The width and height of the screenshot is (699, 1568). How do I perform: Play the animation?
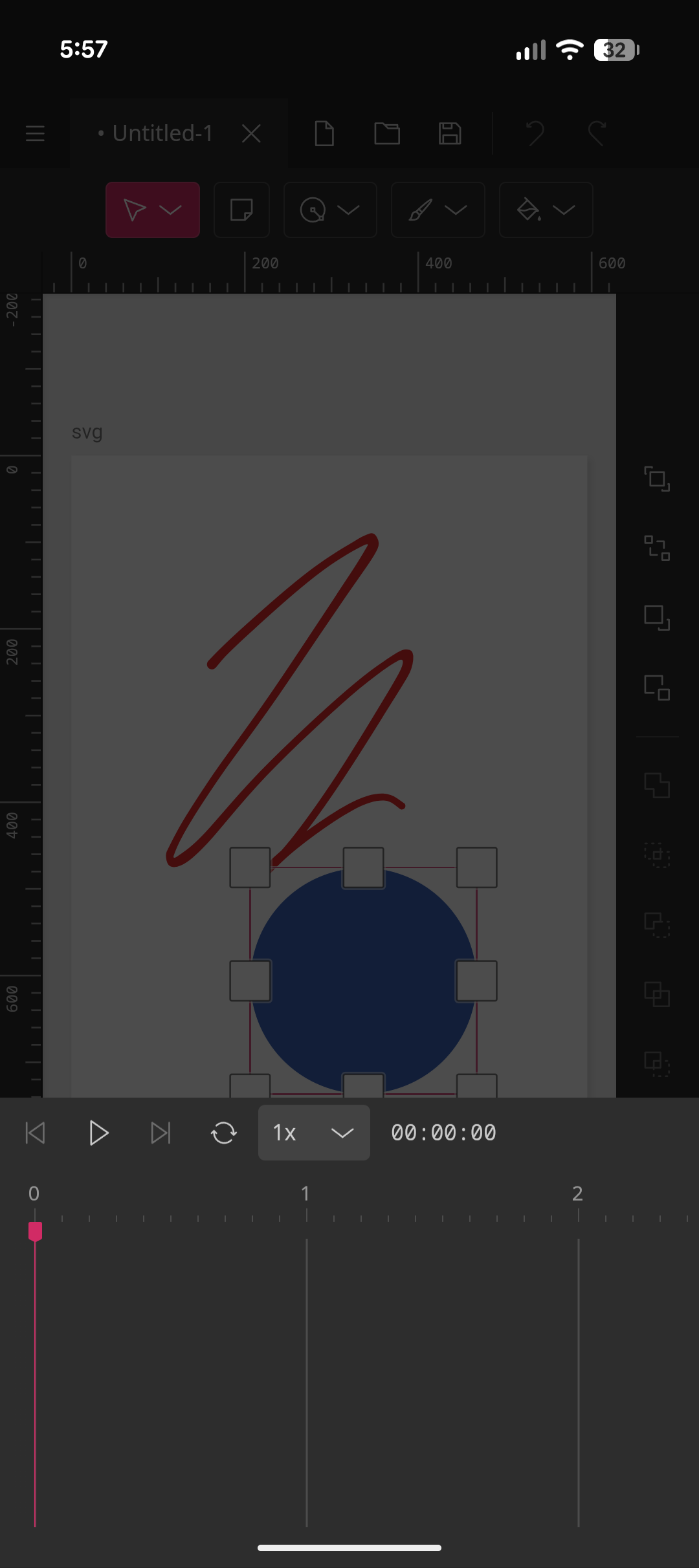click(x=98, y=1133)
